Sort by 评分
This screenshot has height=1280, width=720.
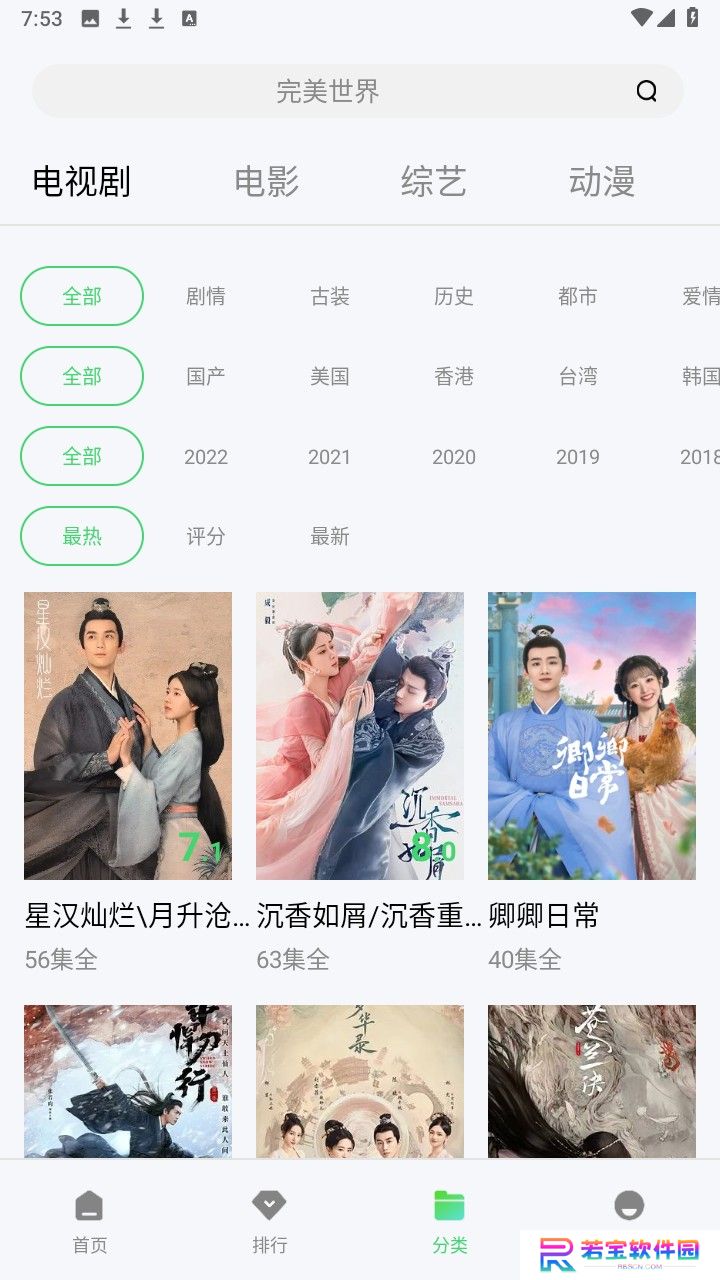206,536
